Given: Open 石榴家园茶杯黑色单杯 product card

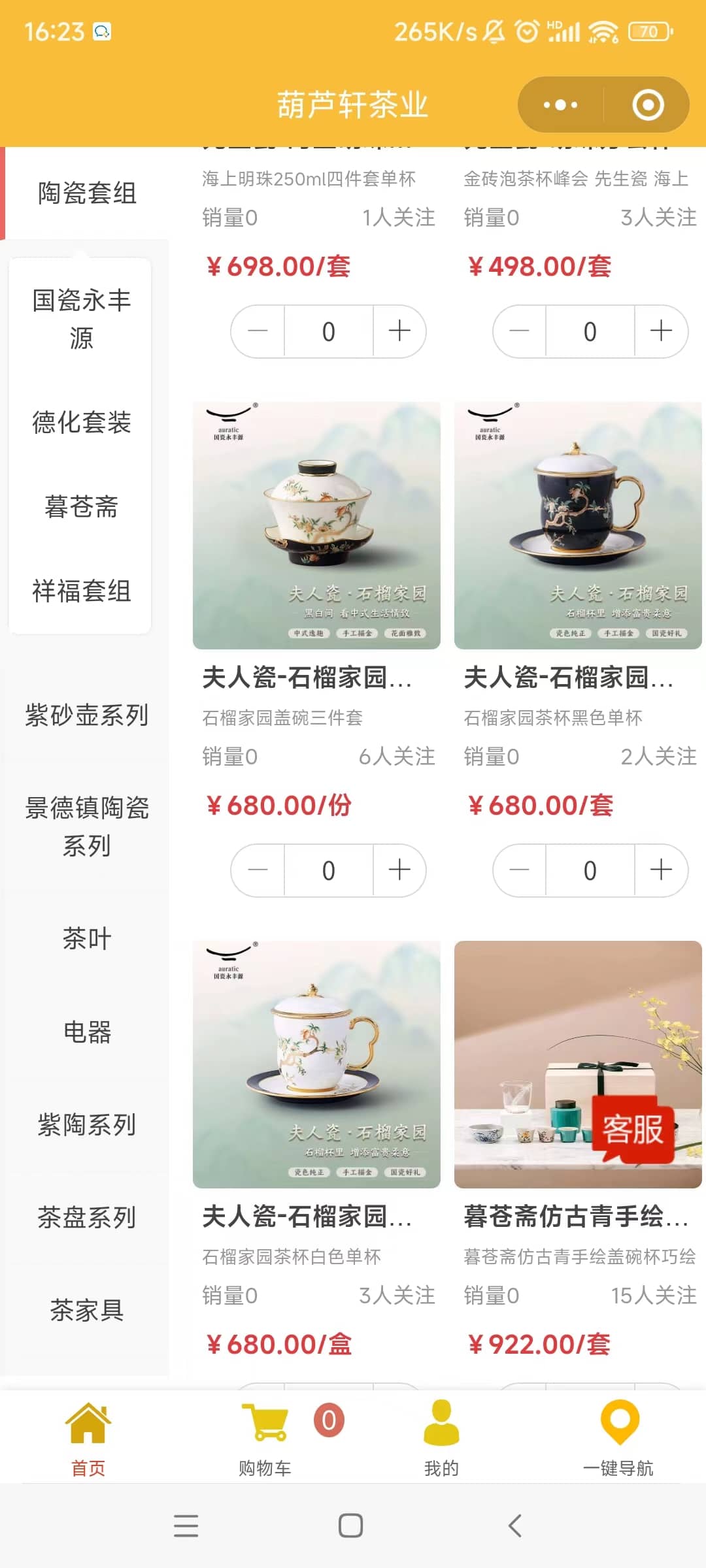Looking at the screenshot, I should (578, 526).
